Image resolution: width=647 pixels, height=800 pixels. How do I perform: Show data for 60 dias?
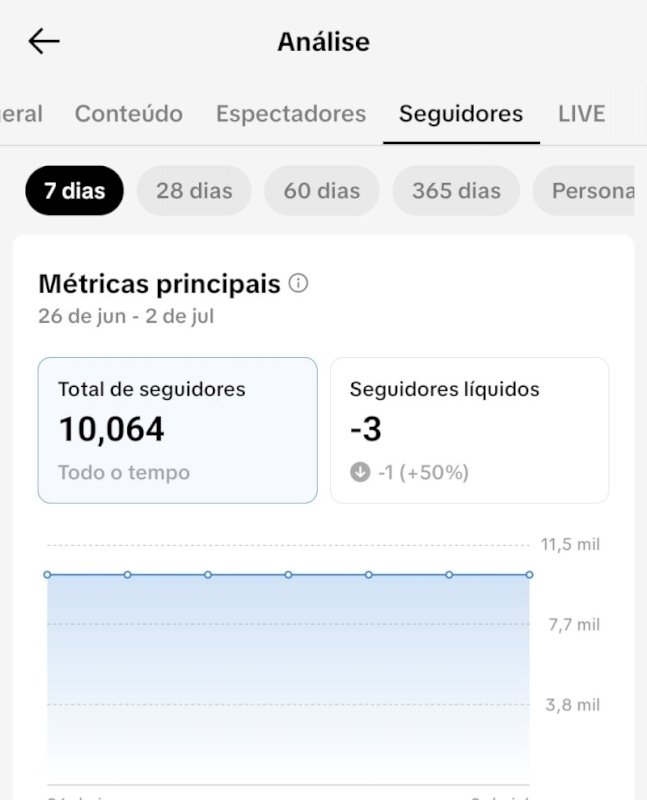coord(321,190)
